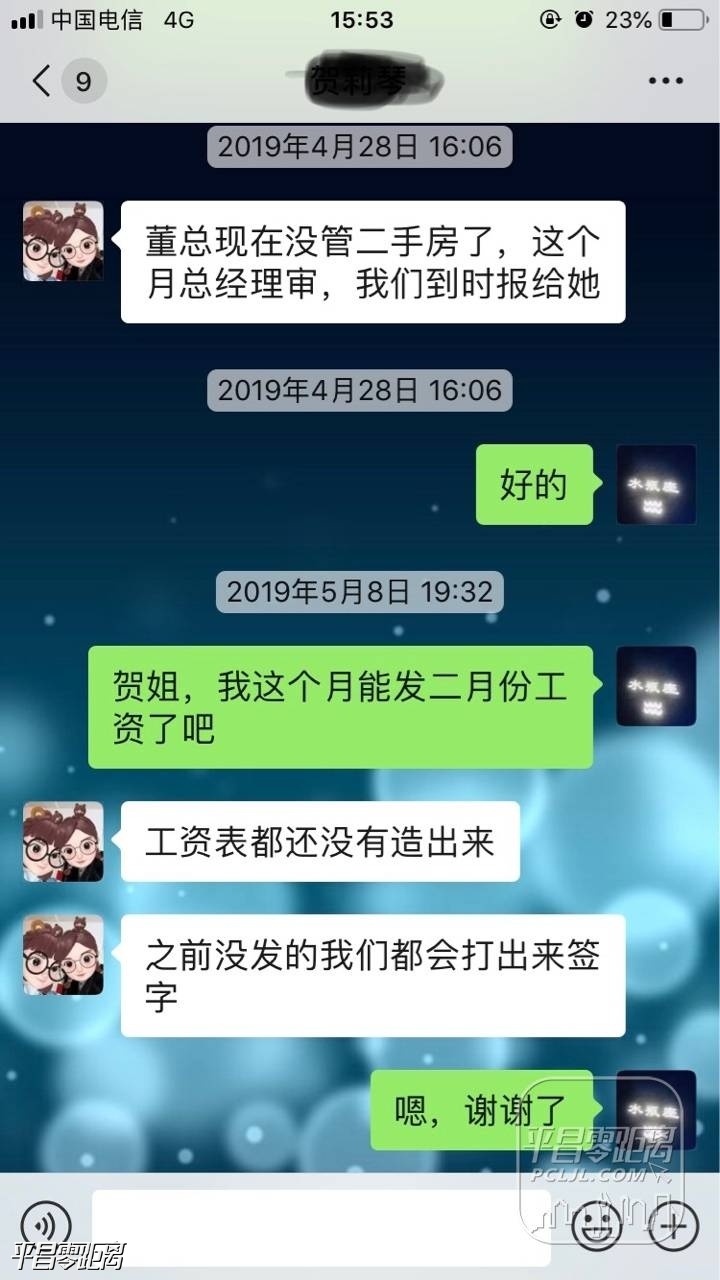Open own avatar beside 好的 message

[656, 485]
